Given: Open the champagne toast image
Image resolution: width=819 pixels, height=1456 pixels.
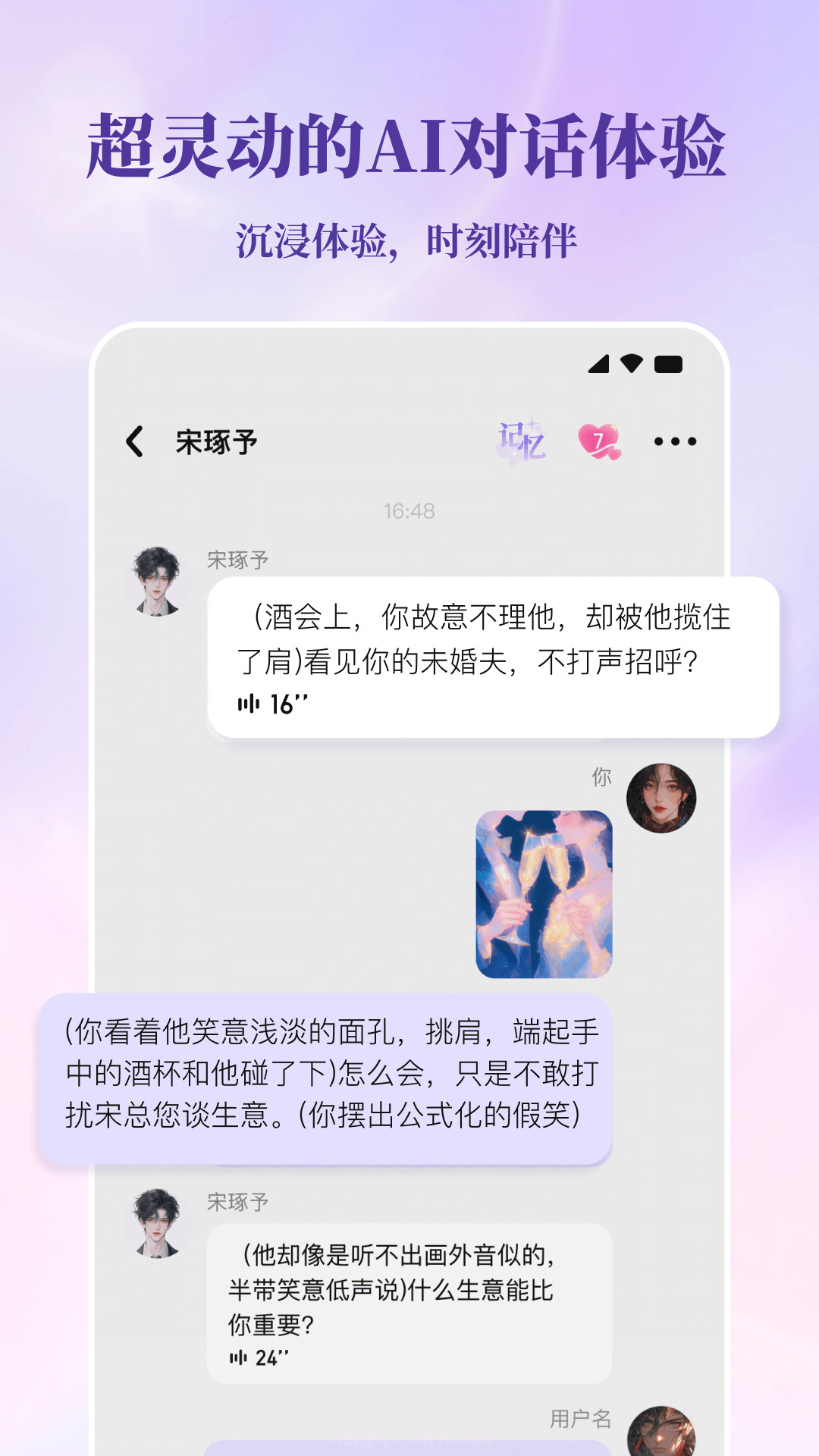Looking at the screenshot, I should pyautogui.click(x=544, y=893).
